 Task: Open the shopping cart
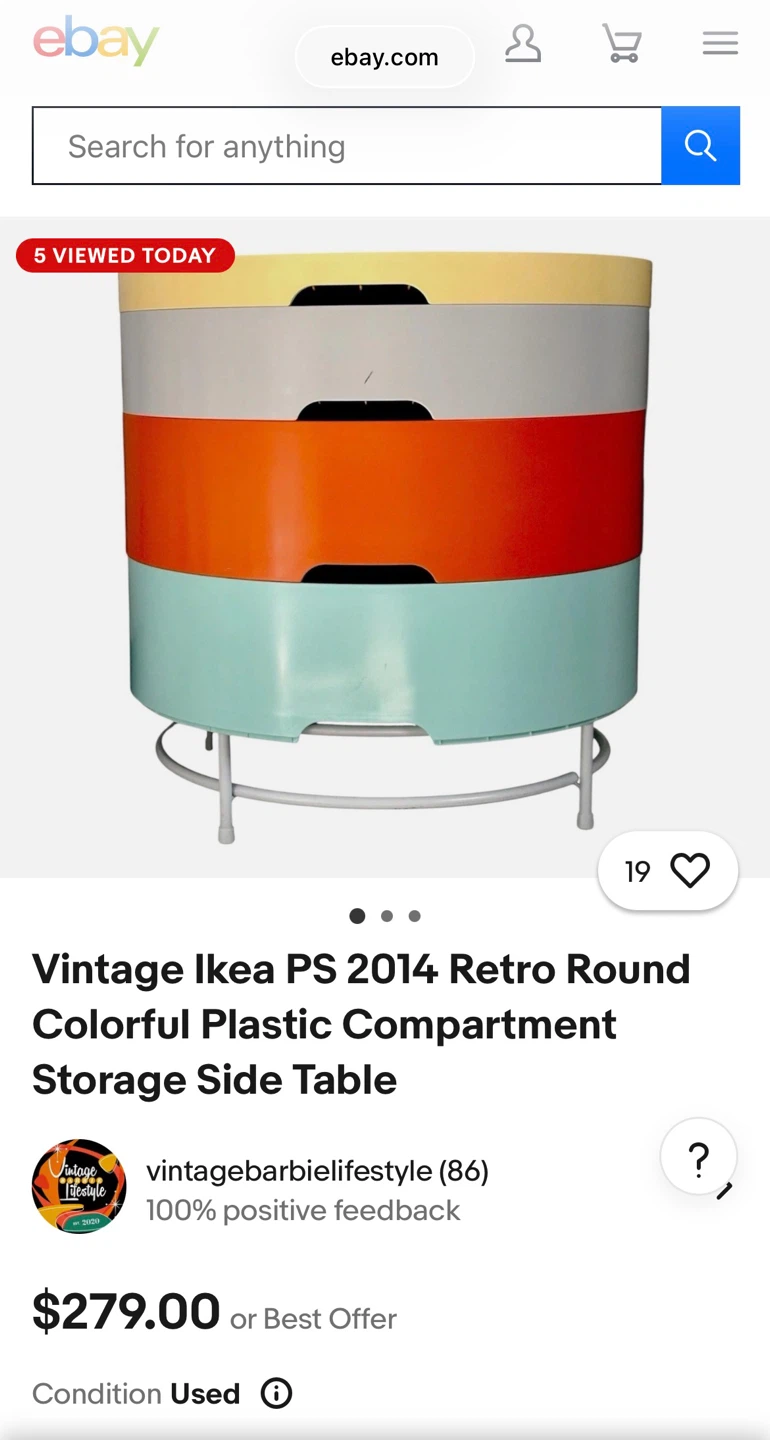coord(622,44)
